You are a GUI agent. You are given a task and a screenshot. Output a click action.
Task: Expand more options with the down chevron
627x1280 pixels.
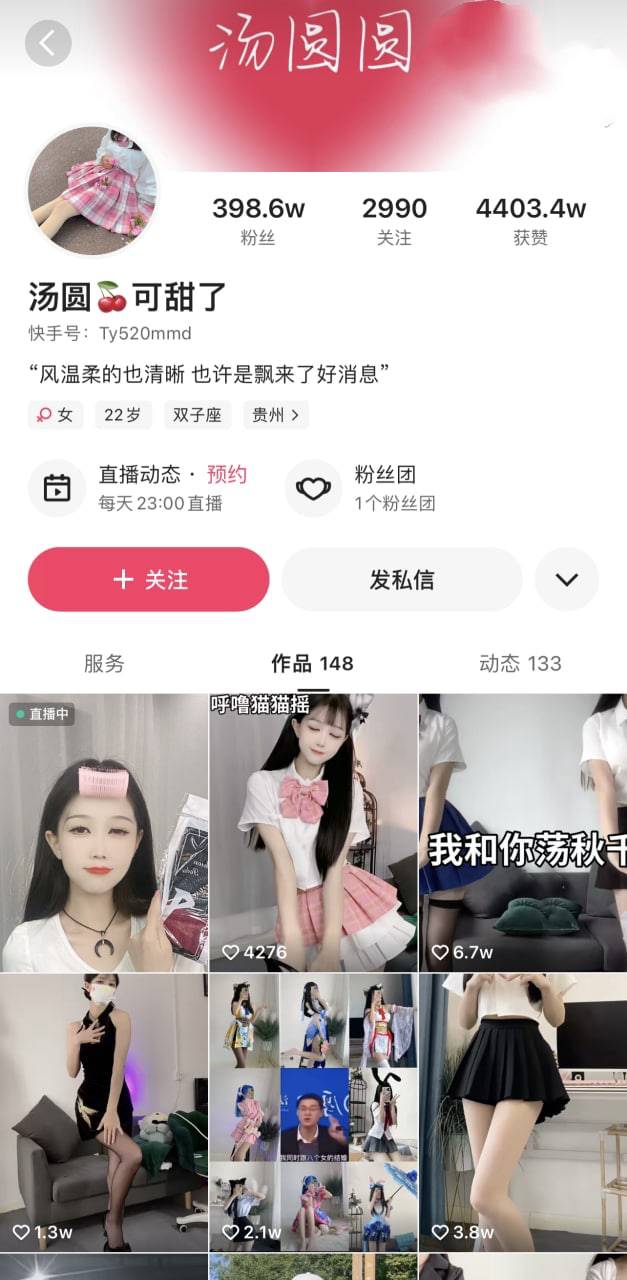coord(567,579)
